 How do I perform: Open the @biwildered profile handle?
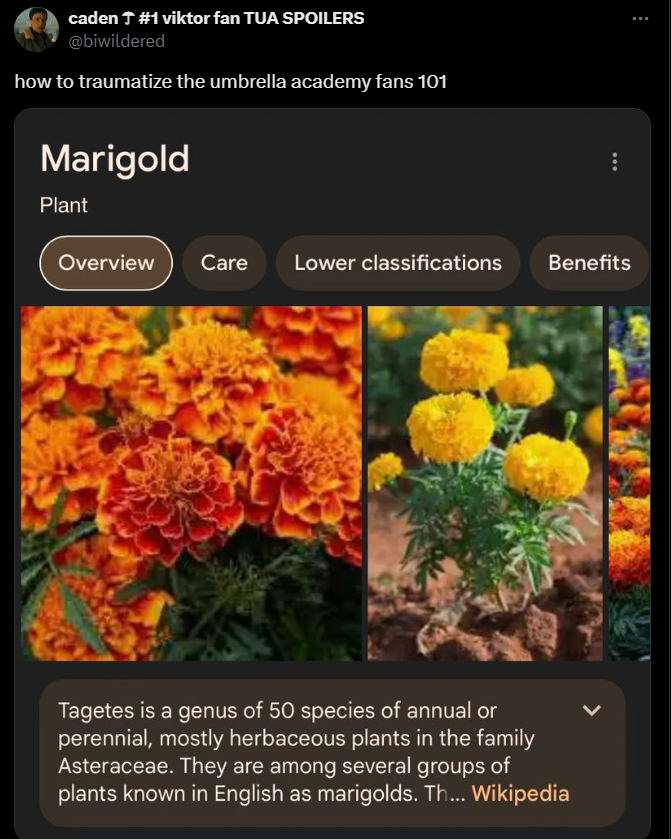point(116,41)
